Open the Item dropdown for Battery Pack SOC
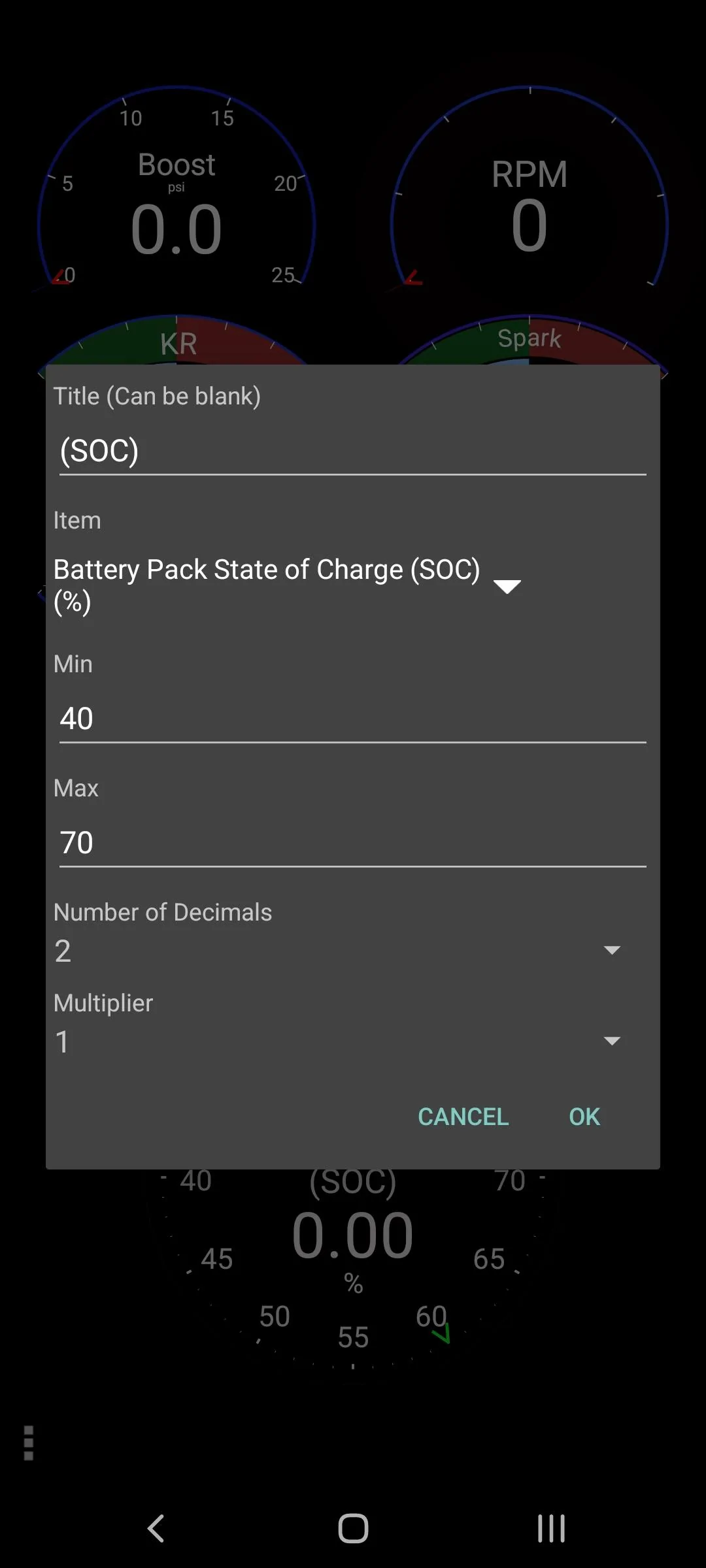Screen dimensions: 706x1568 click(x=288, y=585)
